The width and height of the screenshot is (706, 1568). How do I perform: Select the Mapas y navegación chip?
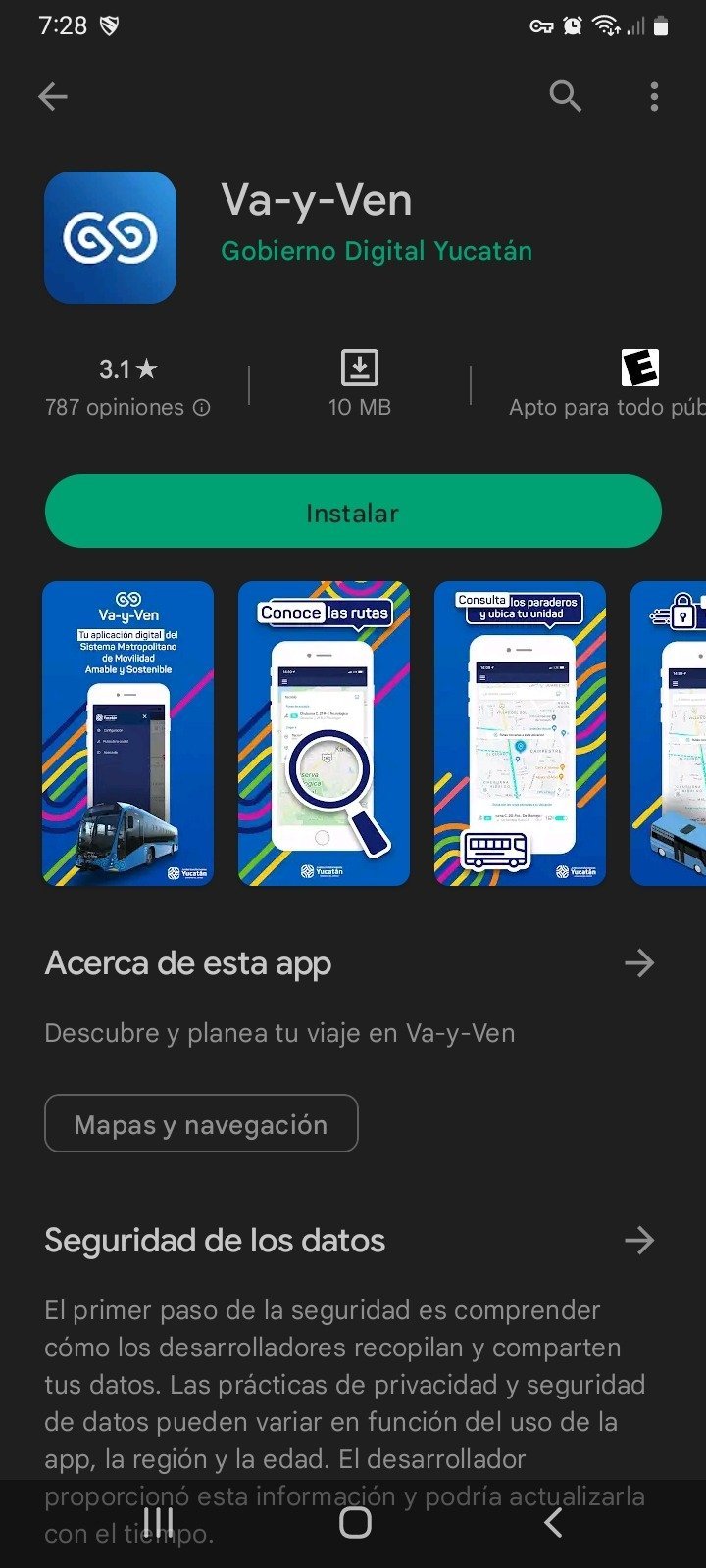pyautogui.click(x=201, y=1124)
